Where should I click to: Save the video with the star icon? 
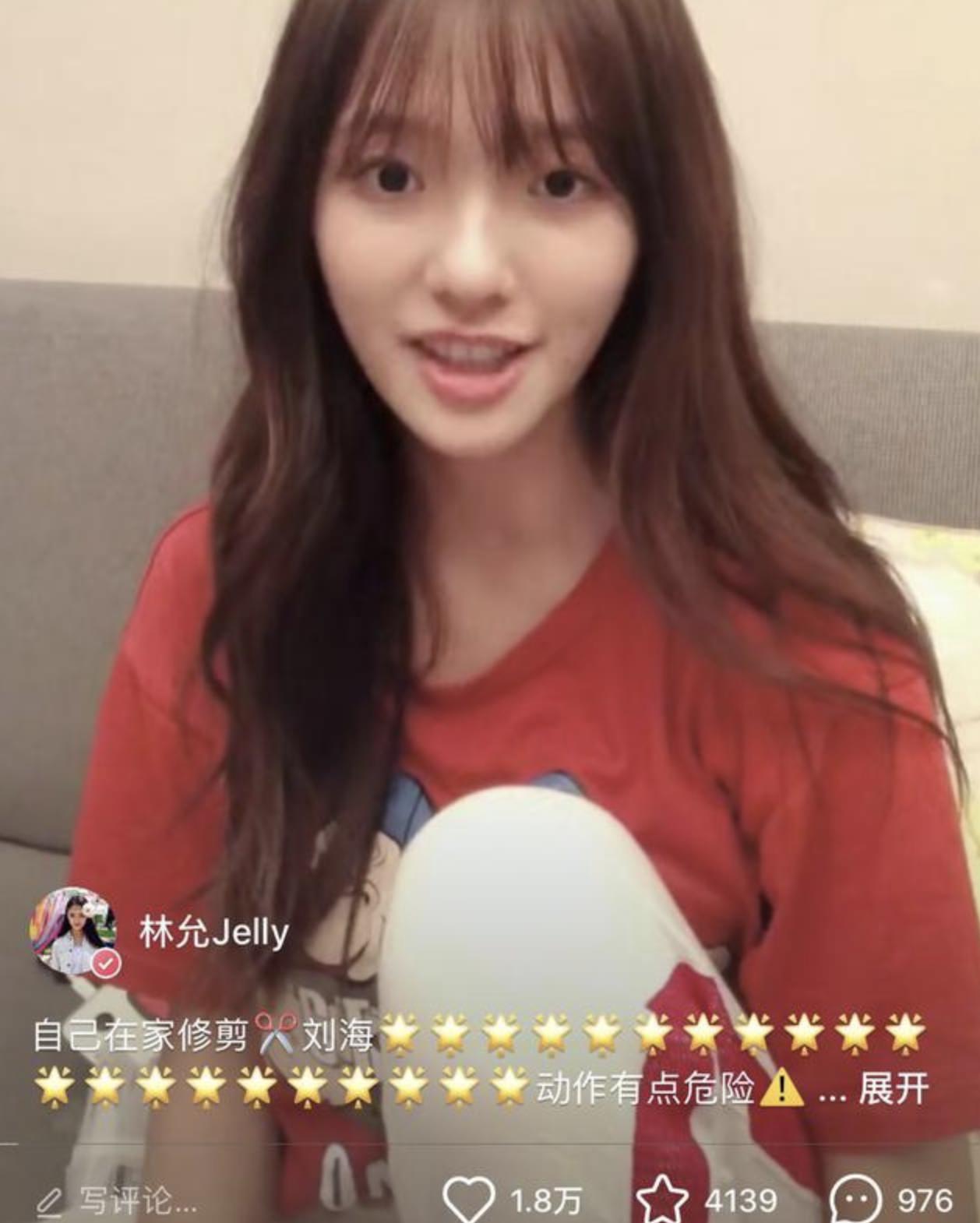[x=662, y=1199]
